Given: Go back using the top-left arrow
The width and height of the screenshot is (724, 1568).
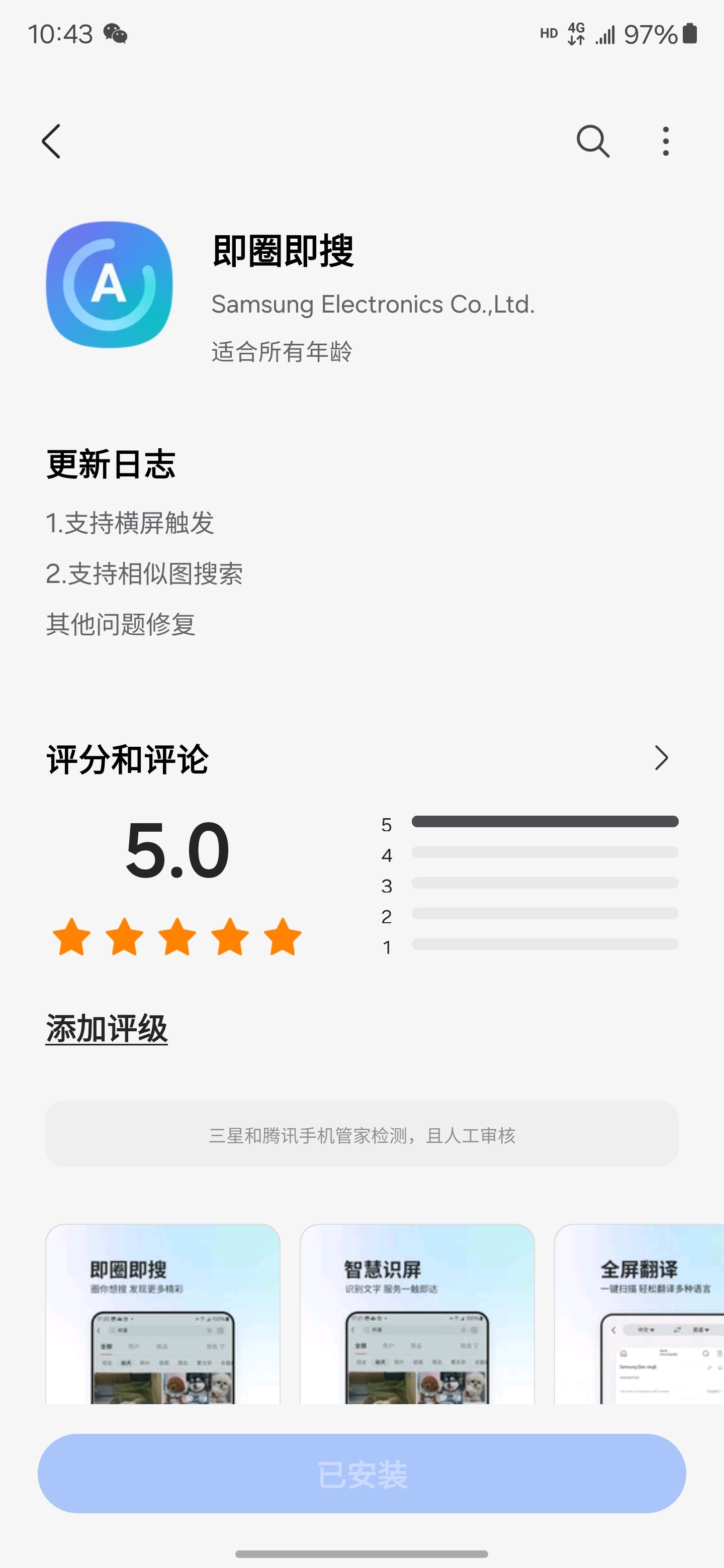Looking at the screenshot, I should click(x=51, y=141).
